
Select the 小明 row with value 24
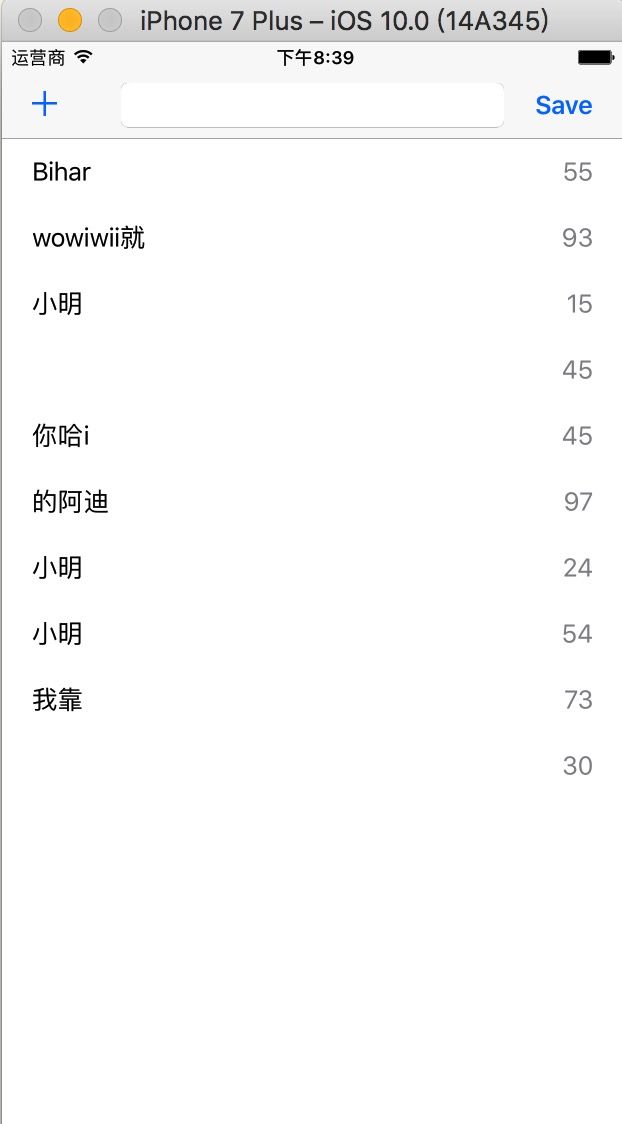(311, 568)
